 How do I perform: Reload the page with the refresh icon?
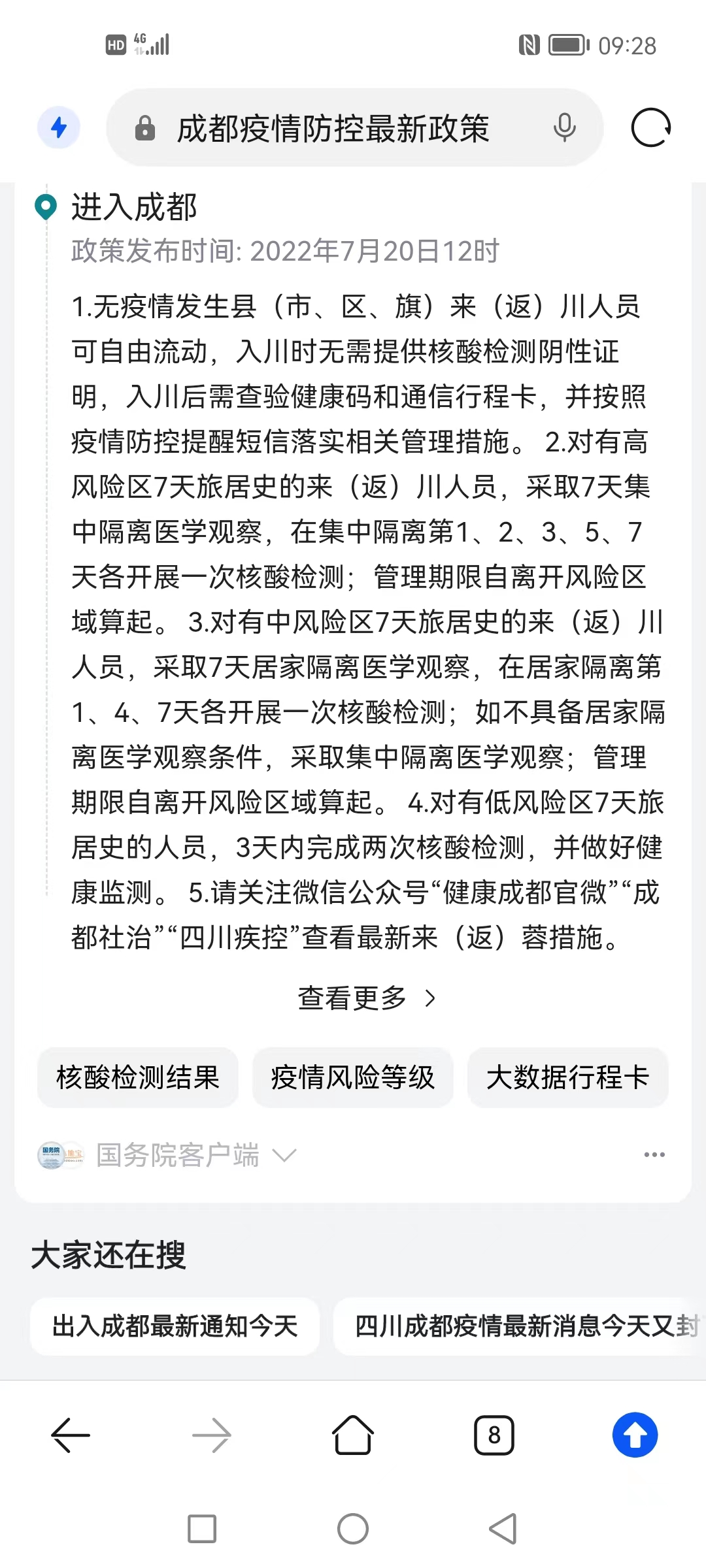point(650,127)
